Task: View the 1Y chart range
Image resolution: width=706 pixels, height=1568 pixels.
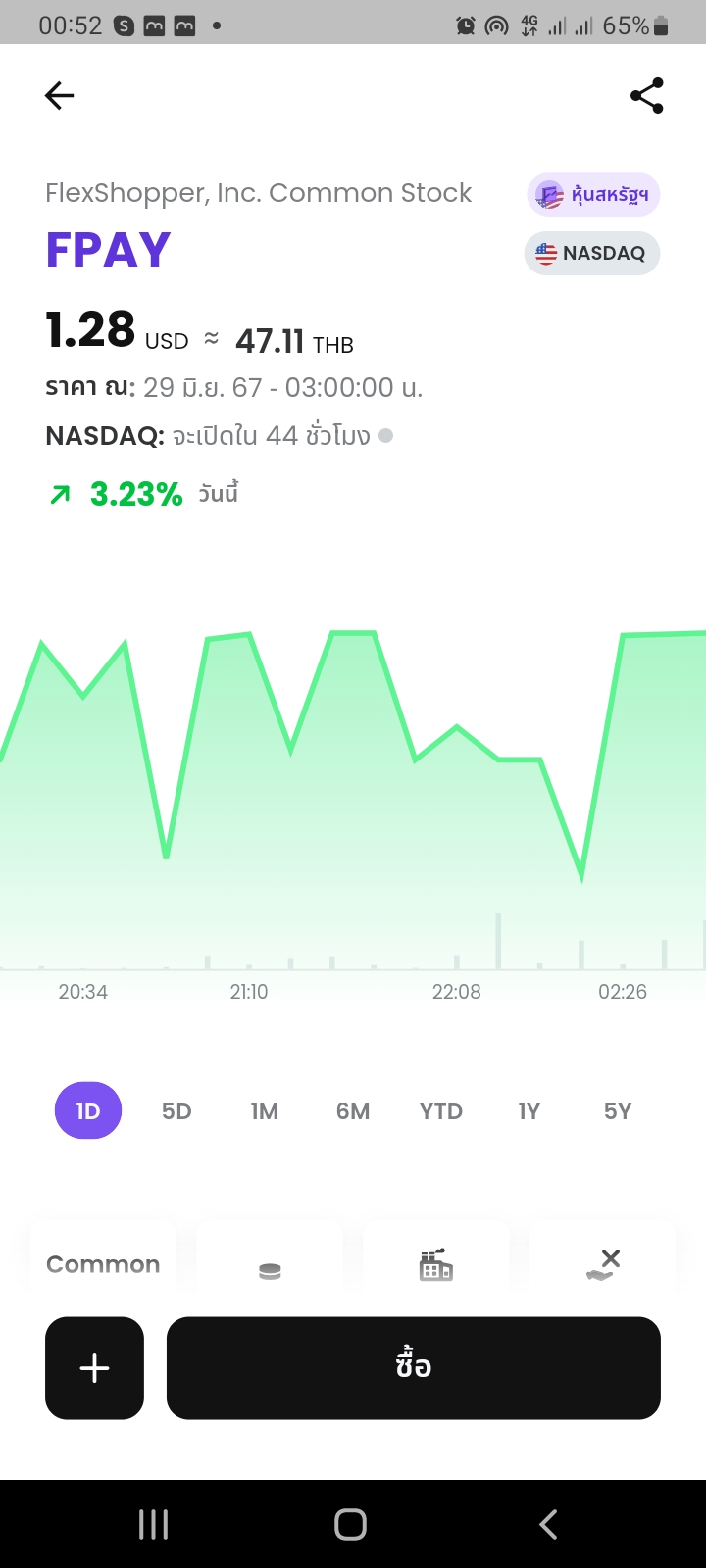Action: pos(529,1110)
